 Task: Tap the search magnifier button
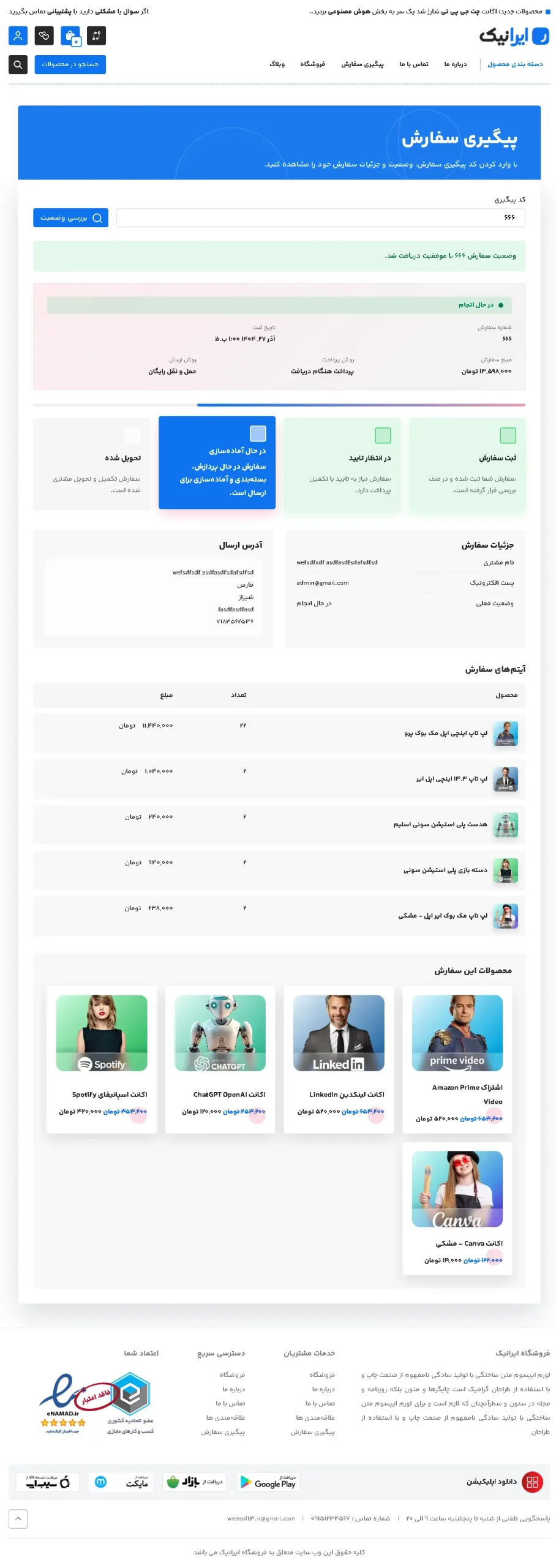click(x=18, y=64)
